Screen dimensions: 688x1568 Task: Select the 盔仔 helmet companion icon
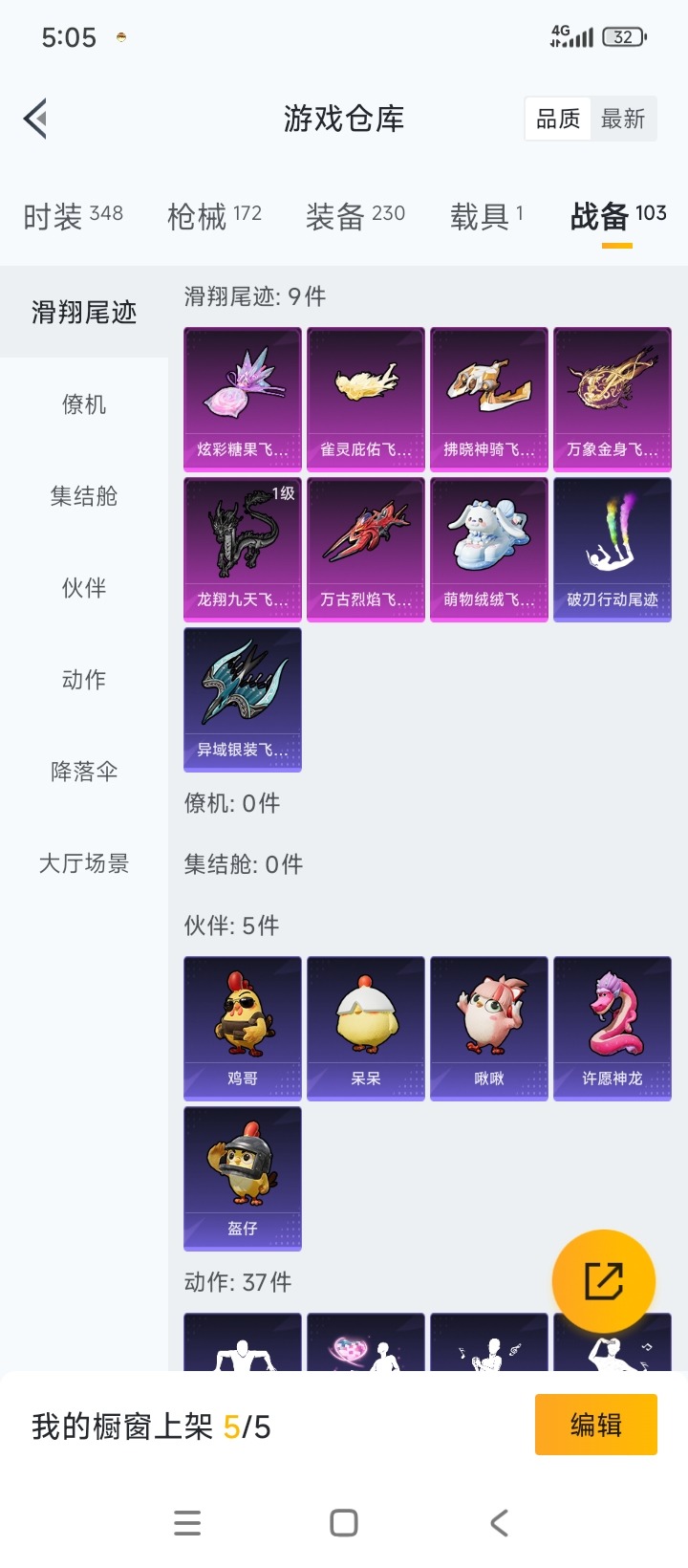tap(242, 1179)
